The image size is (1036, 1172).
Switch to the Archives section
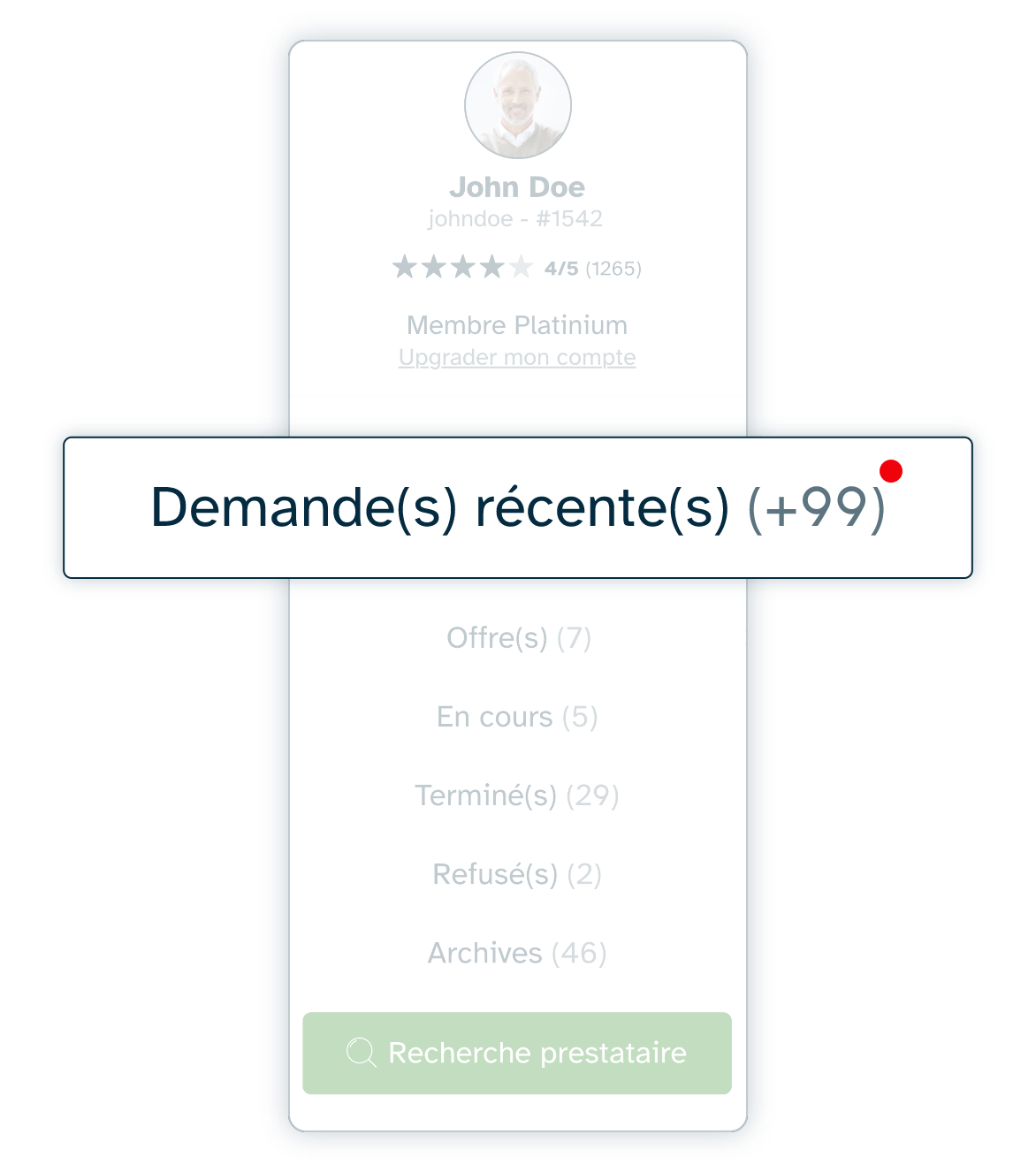pos(518,953)
